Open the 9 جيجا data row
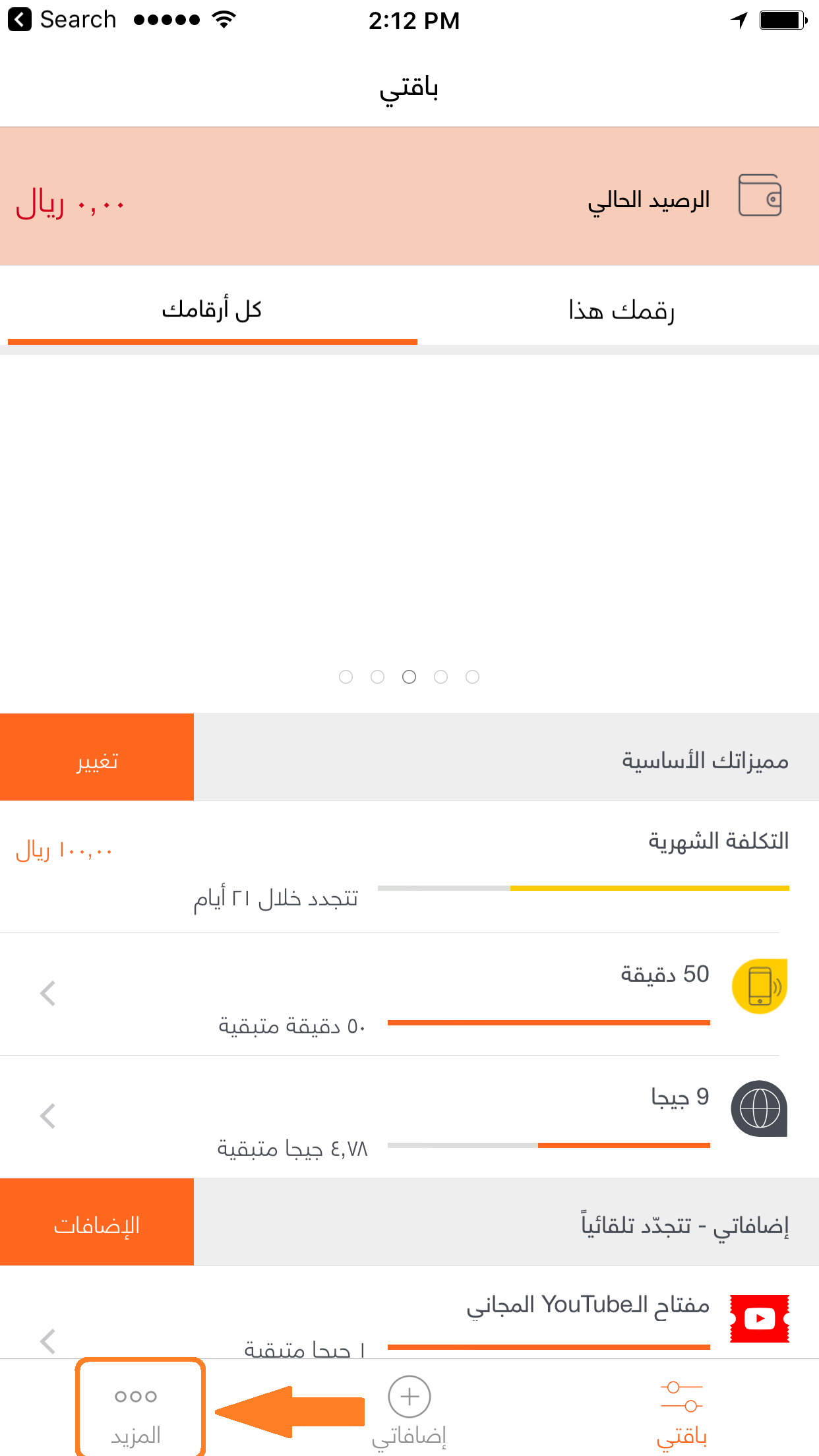The image size is (819, 1456). (409, 1117)
